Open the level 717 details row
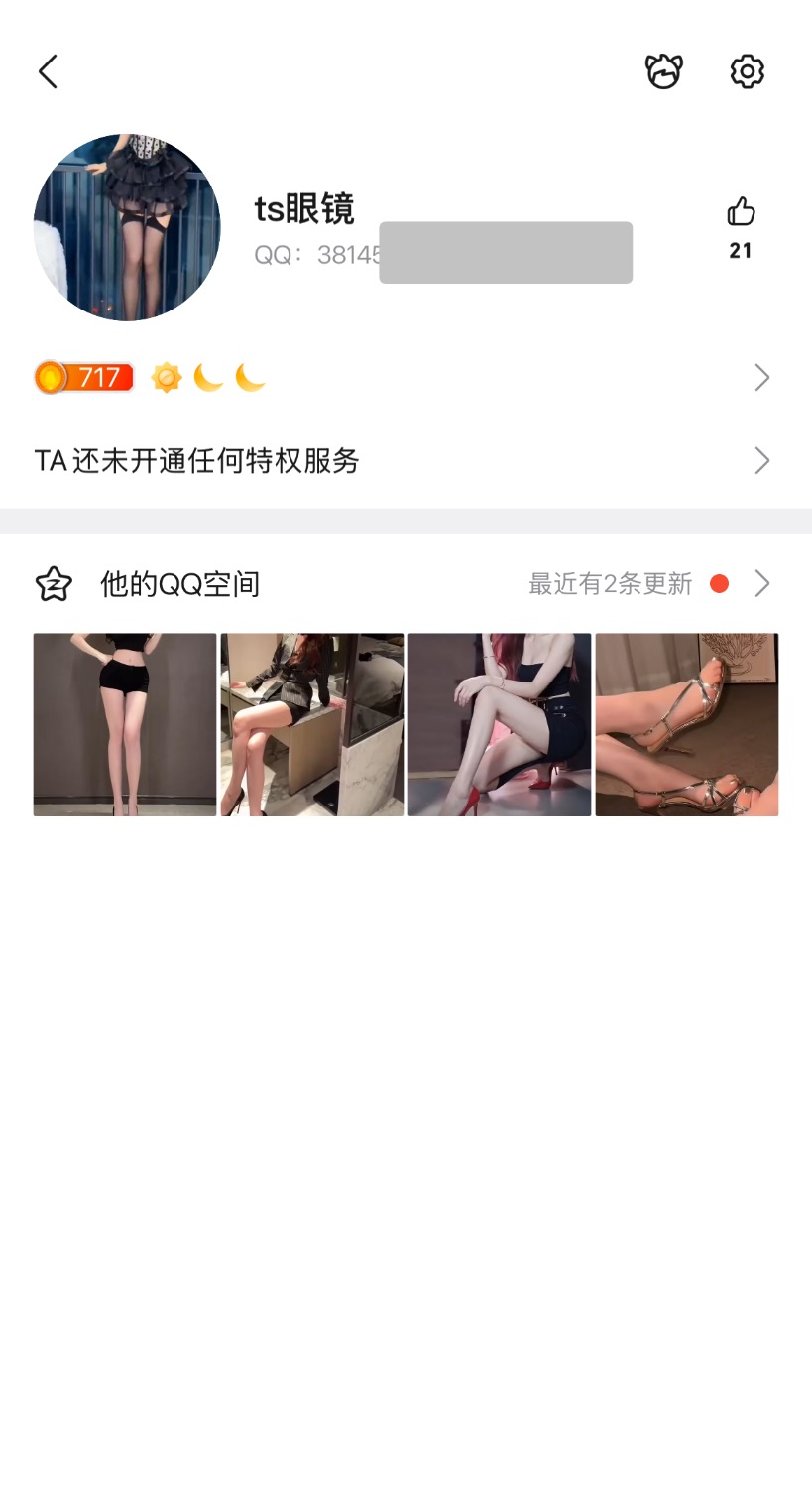Screen dimensions: 812x1488 click(x=405, y=378)
